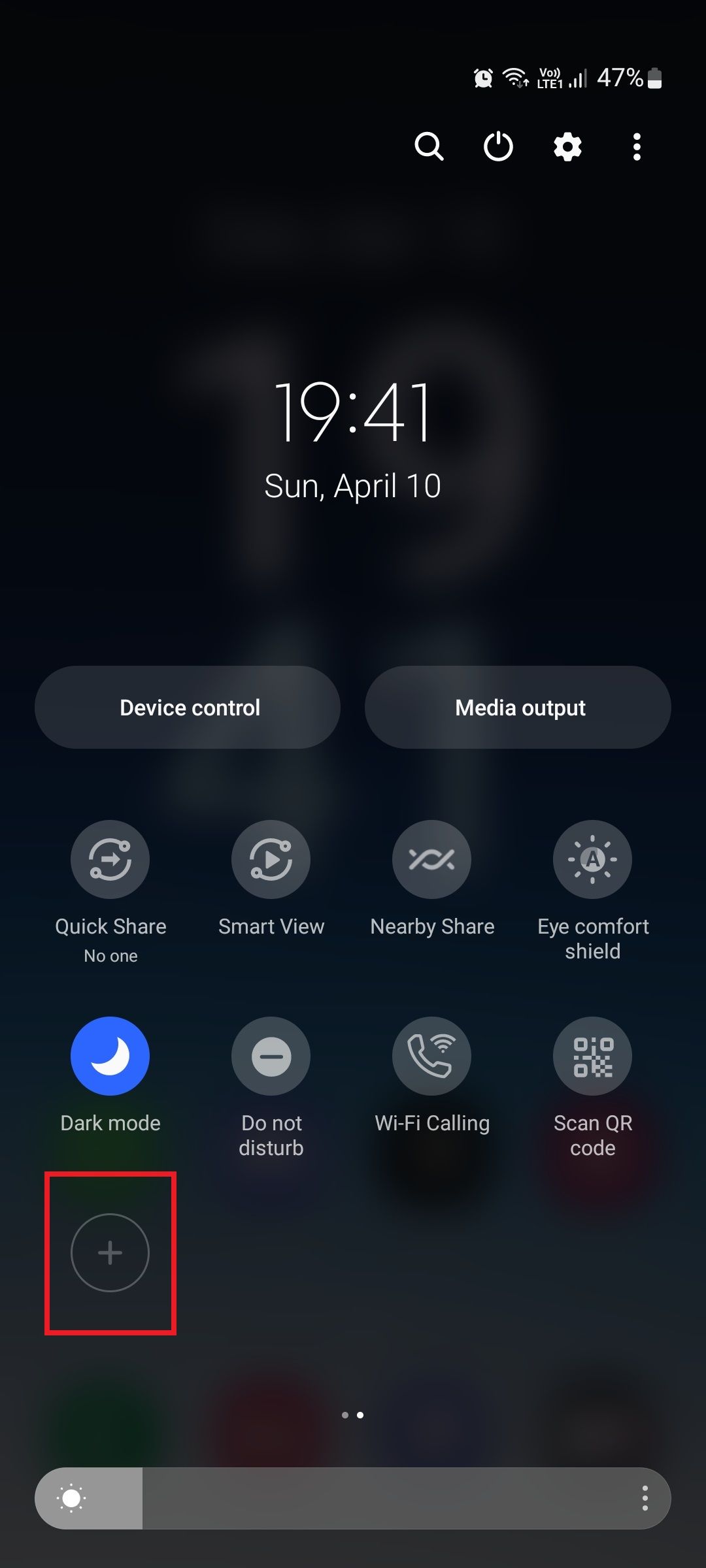Toggle Dark mode off
The width and height of the screenshot is (706, 1568).
pos(110,1055)
